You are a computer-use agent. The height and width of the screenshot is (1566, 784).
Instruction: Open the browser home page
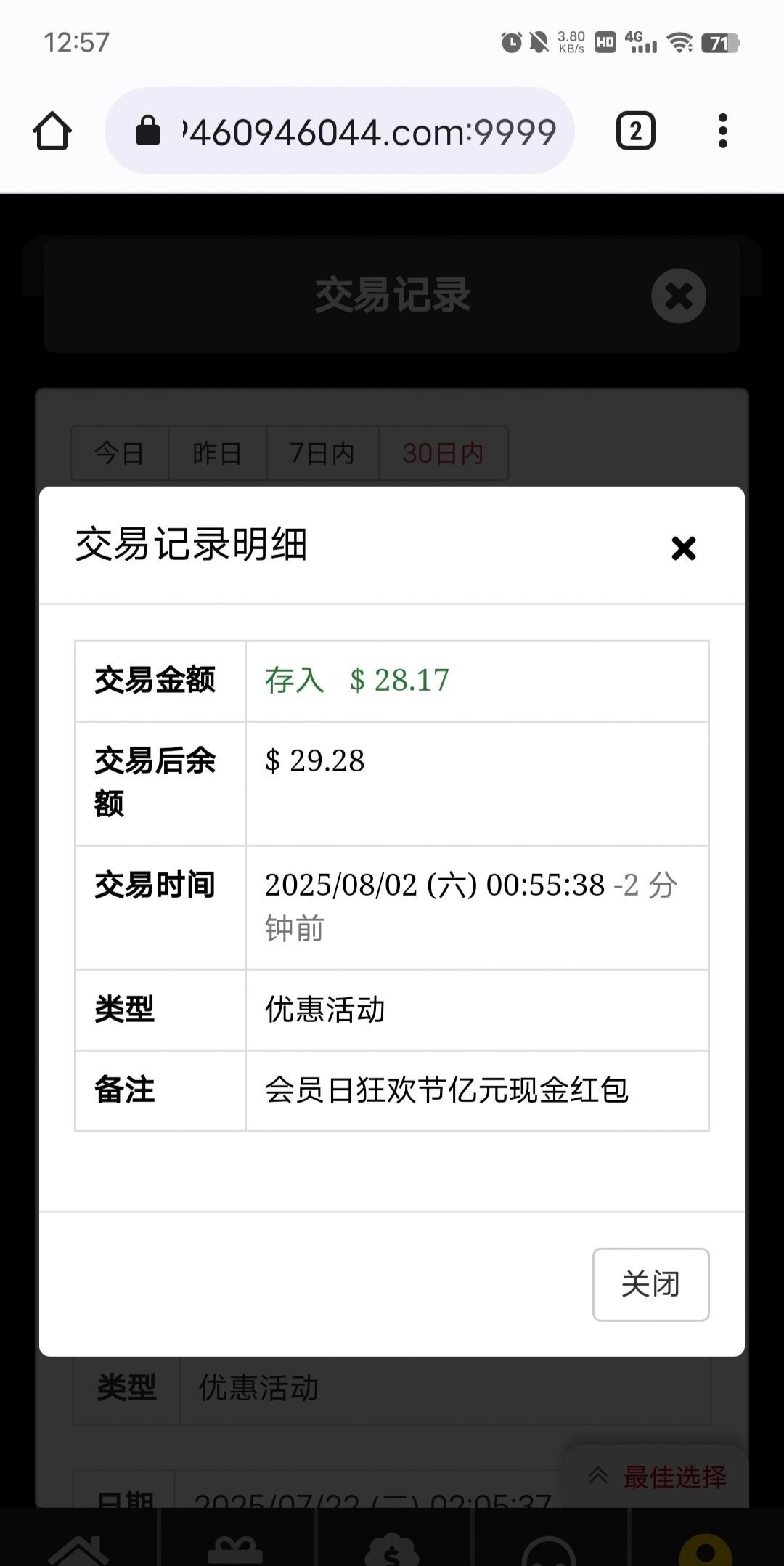(x=52, y=131)
